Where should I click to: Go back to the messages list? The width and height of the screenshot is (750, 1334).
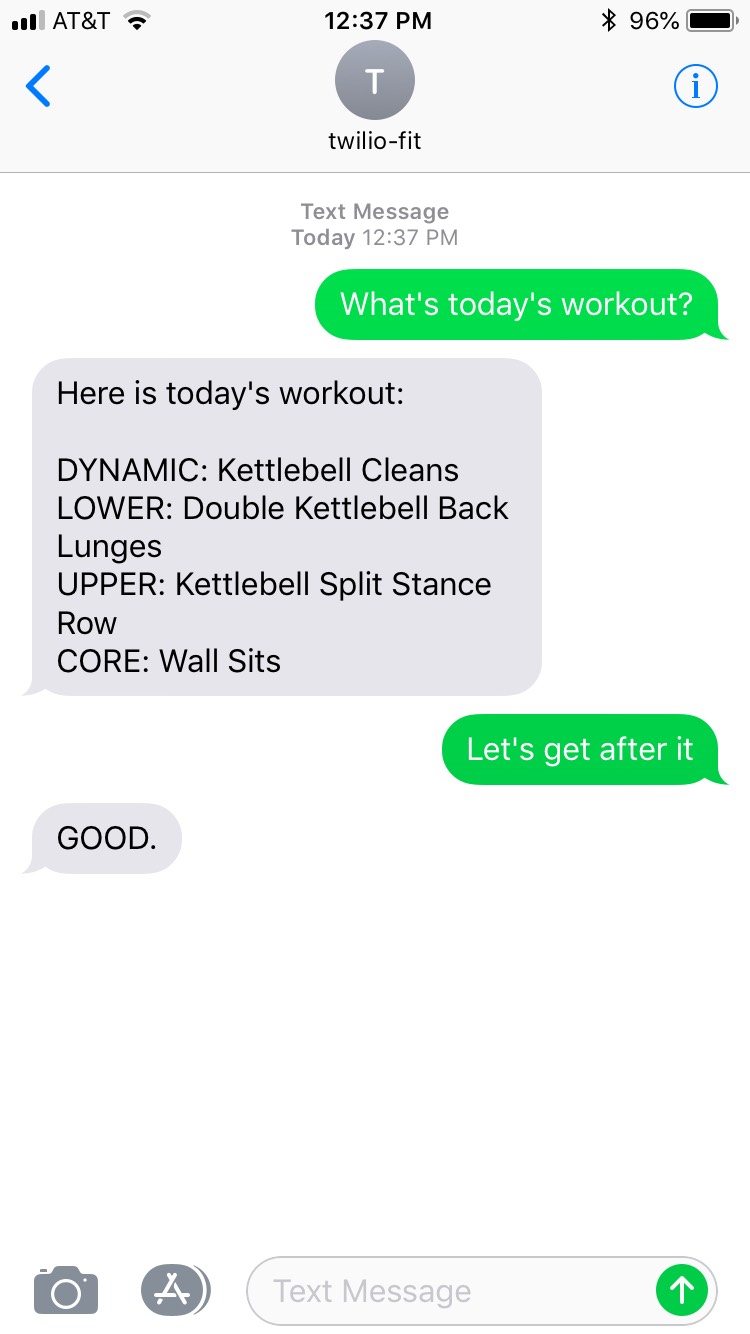[38, 87]
